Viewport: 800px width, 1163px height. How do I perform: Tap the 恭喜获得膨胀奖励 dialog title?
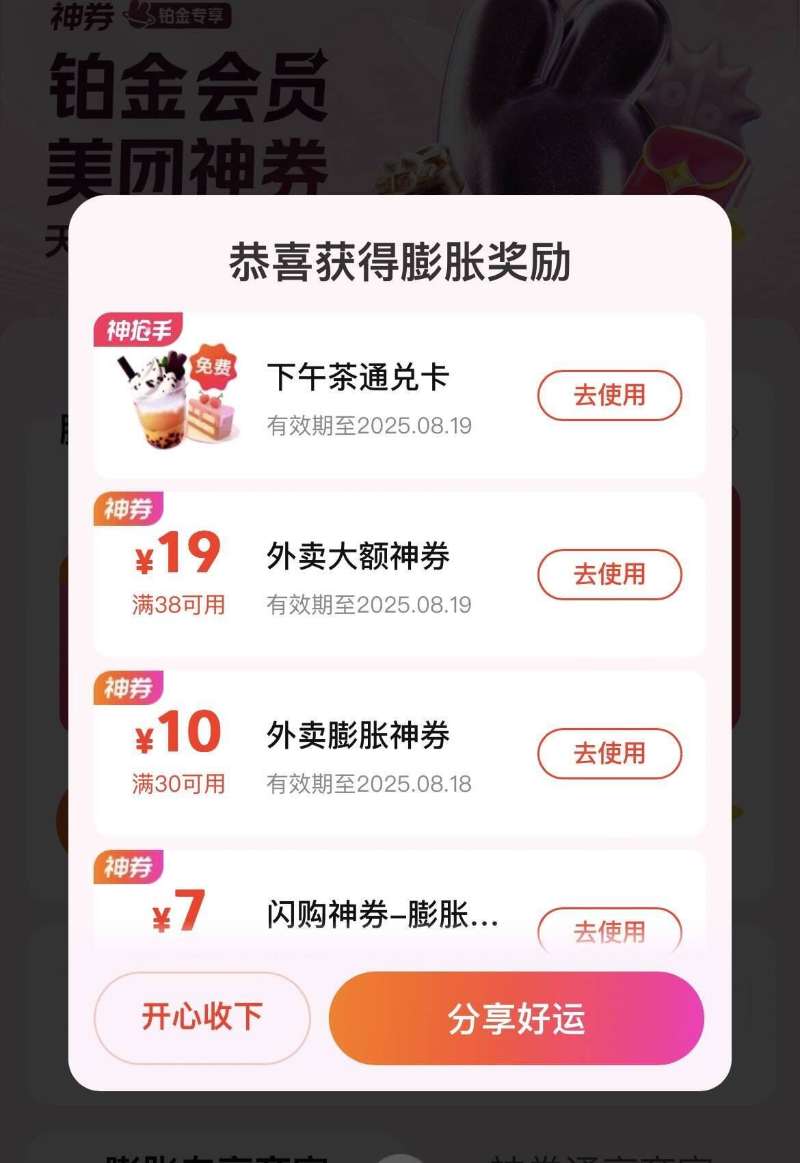tap(400, 259)
